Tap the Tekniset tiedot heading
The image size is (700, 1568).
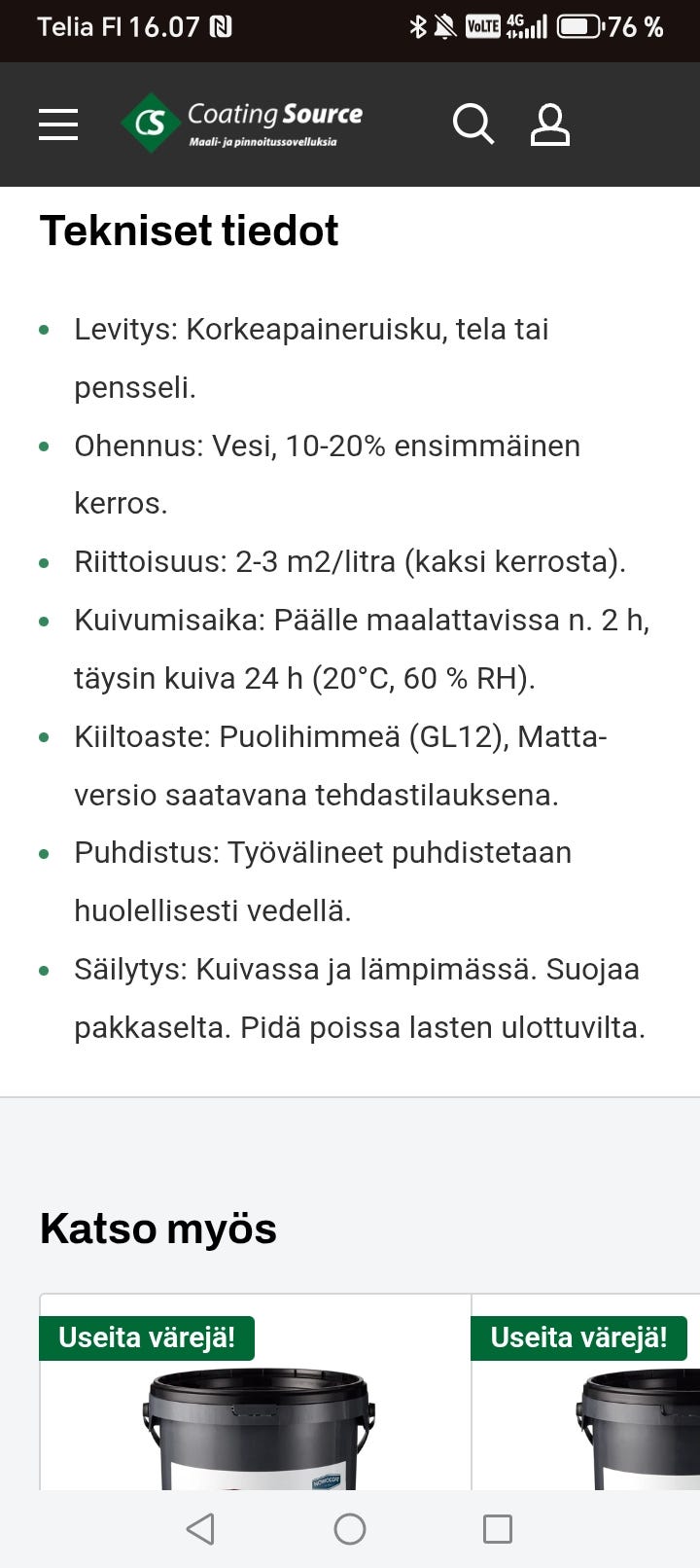189,231
